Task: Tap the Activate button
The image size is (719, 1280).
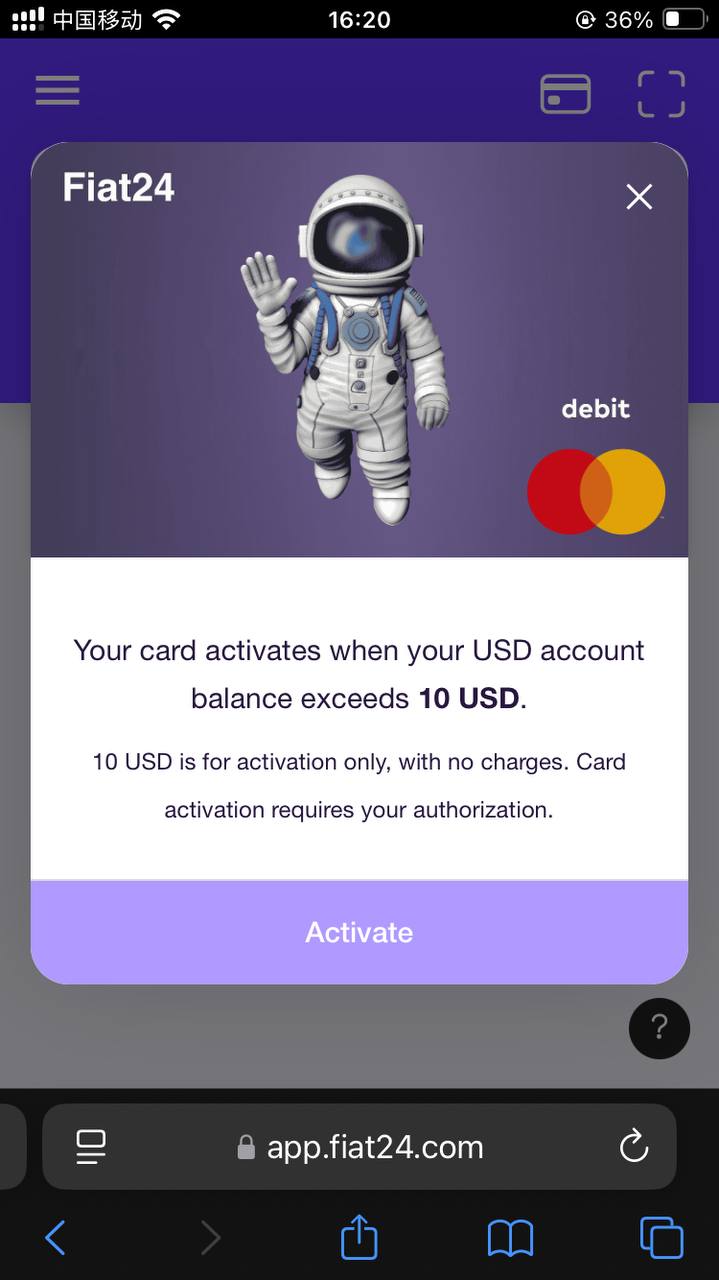Action: coord(359,932)
